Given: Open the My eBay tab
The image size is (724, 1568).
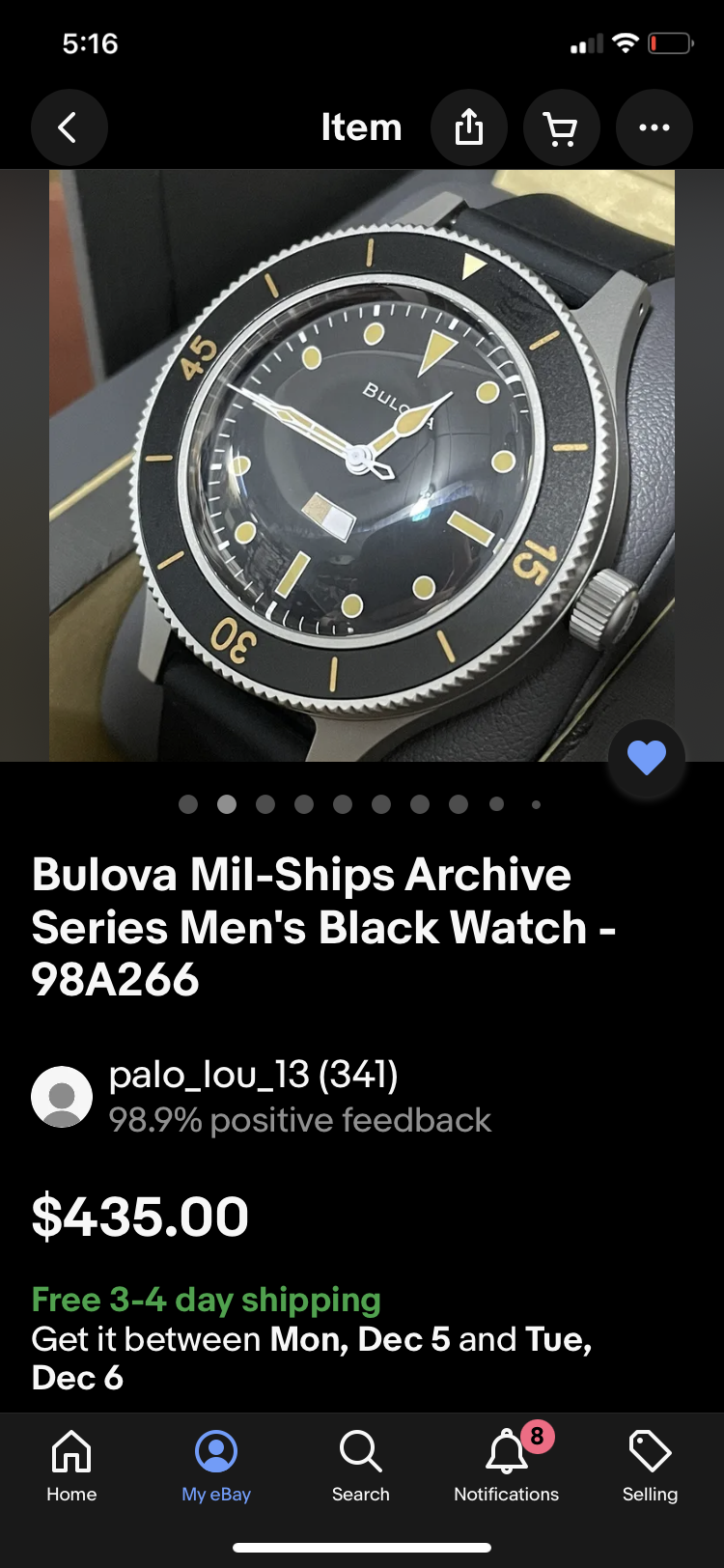Looking at the screenshot, I should (x=216, y=1466).
